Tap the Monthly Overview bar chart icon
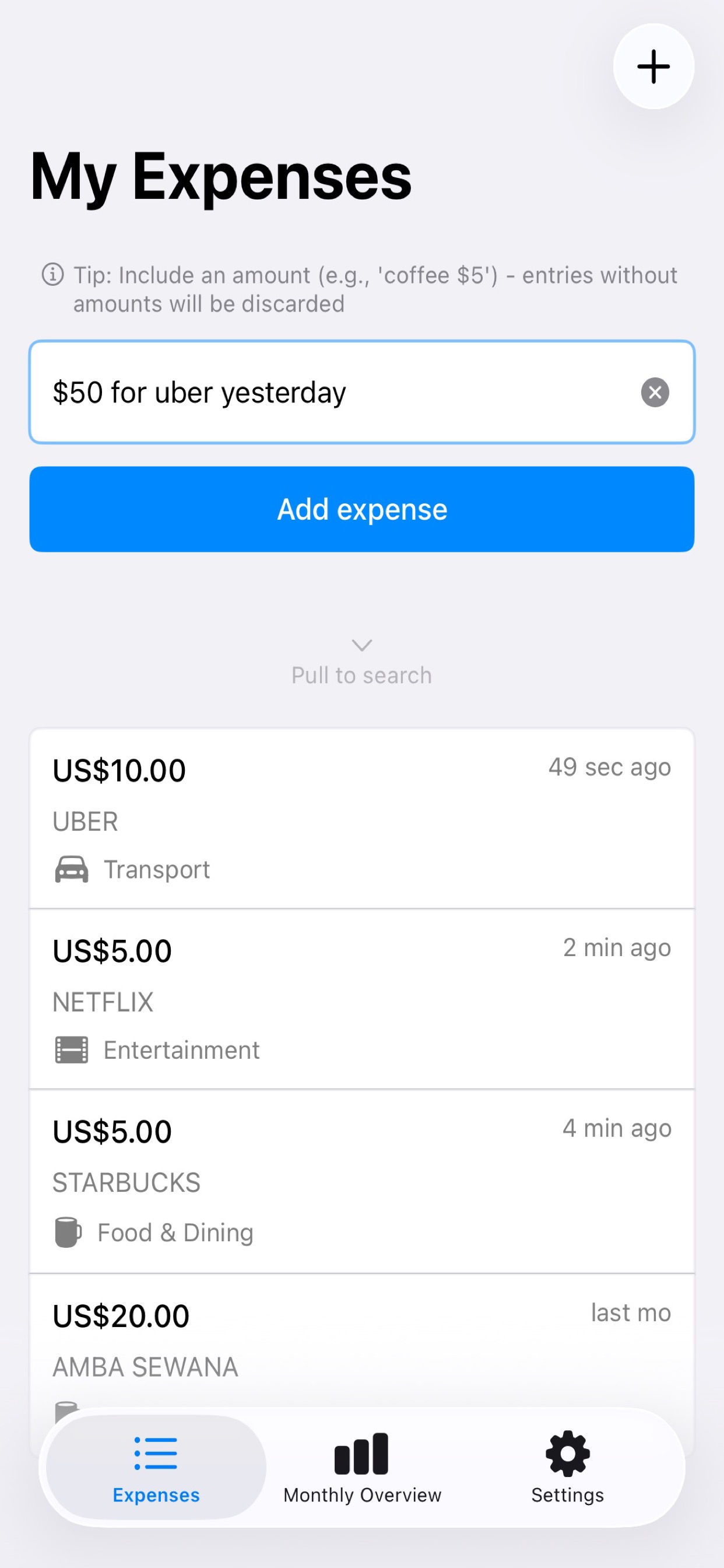The width and height of the screenshot is (724, 1568). [x=361, y=1454]
